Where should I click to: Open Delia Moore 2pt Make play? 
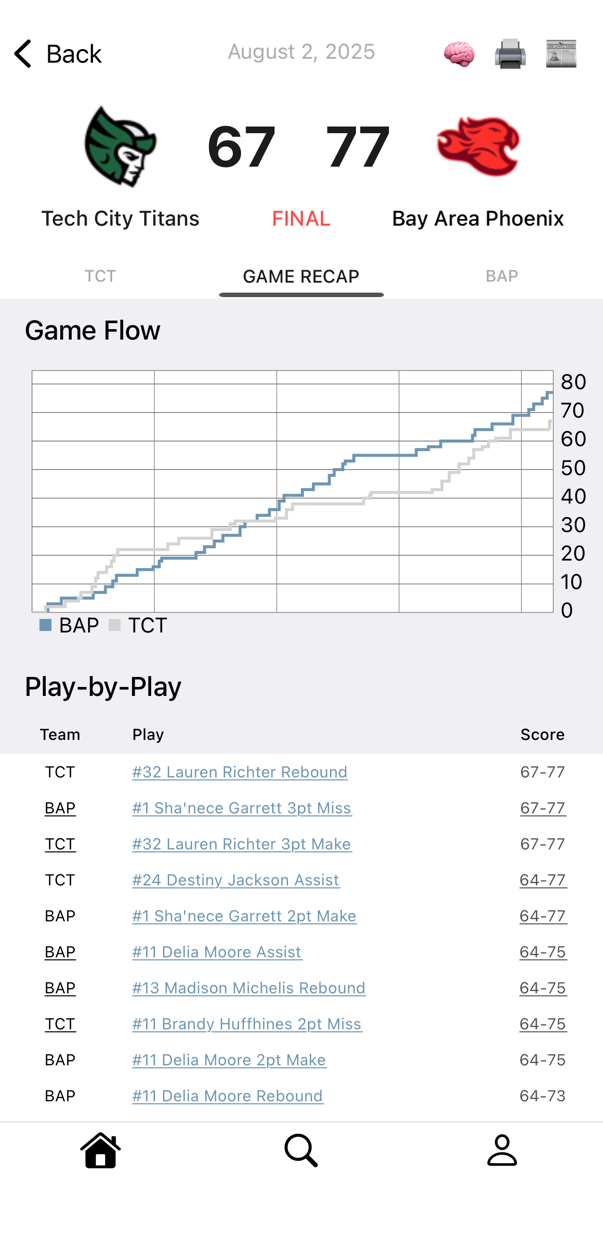229,1060
